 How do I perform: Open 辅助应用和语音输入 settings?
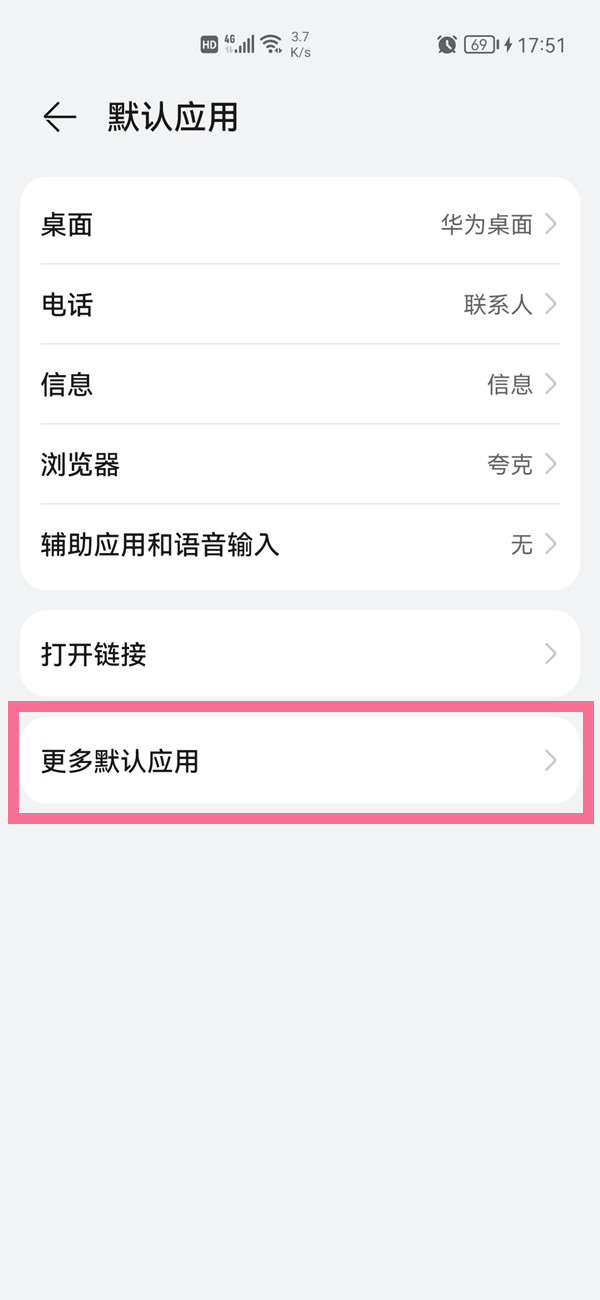(x=300, y=545)
